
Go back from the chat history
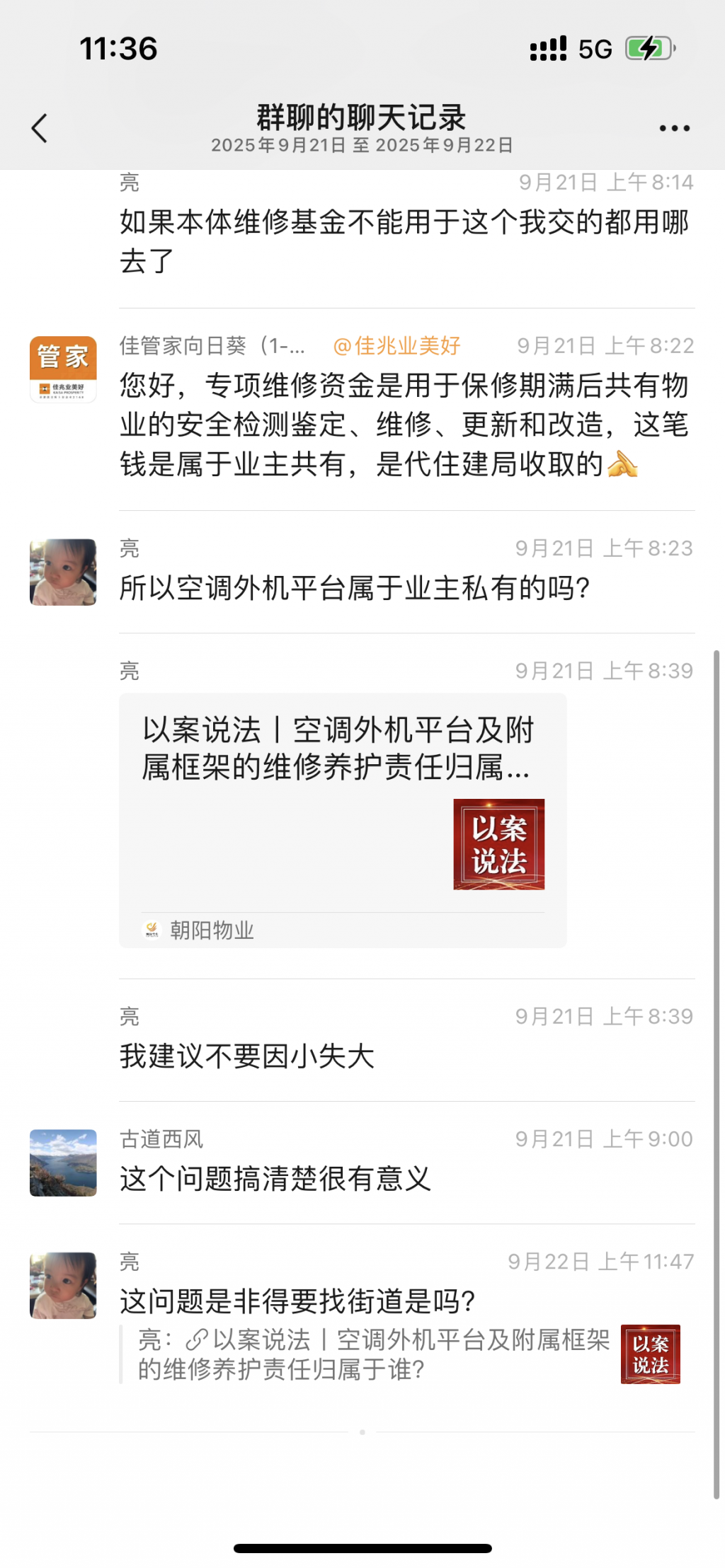(40, 128)
